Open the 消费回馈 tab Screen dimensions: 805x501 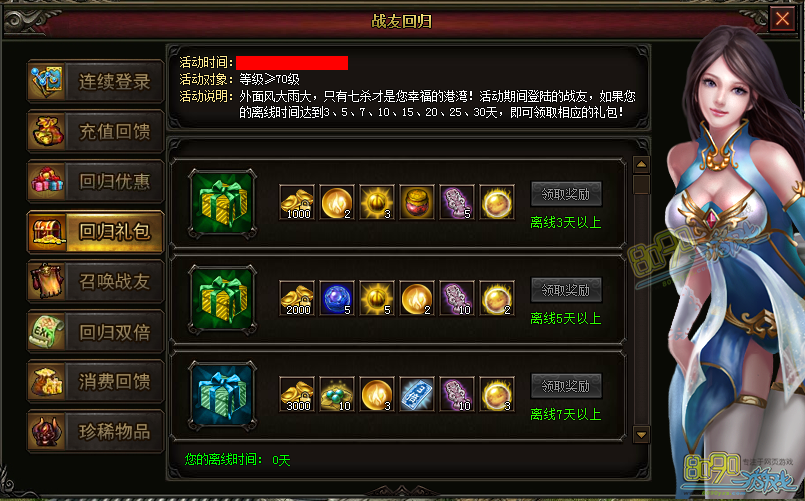coord(95,381)
